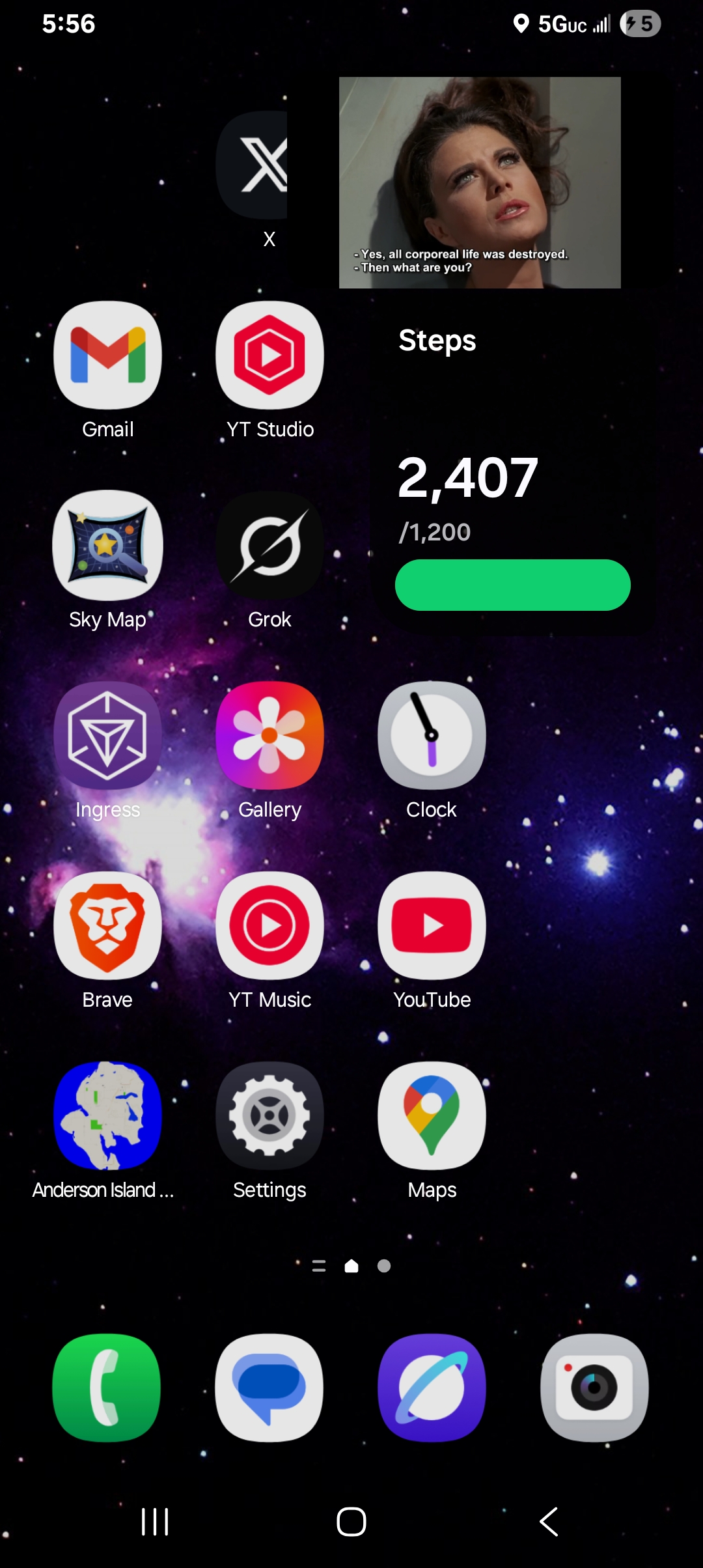This screenshot has height=1568, width=703.
Task: Tap the recent apps button
Action: tap(155, 1522)
